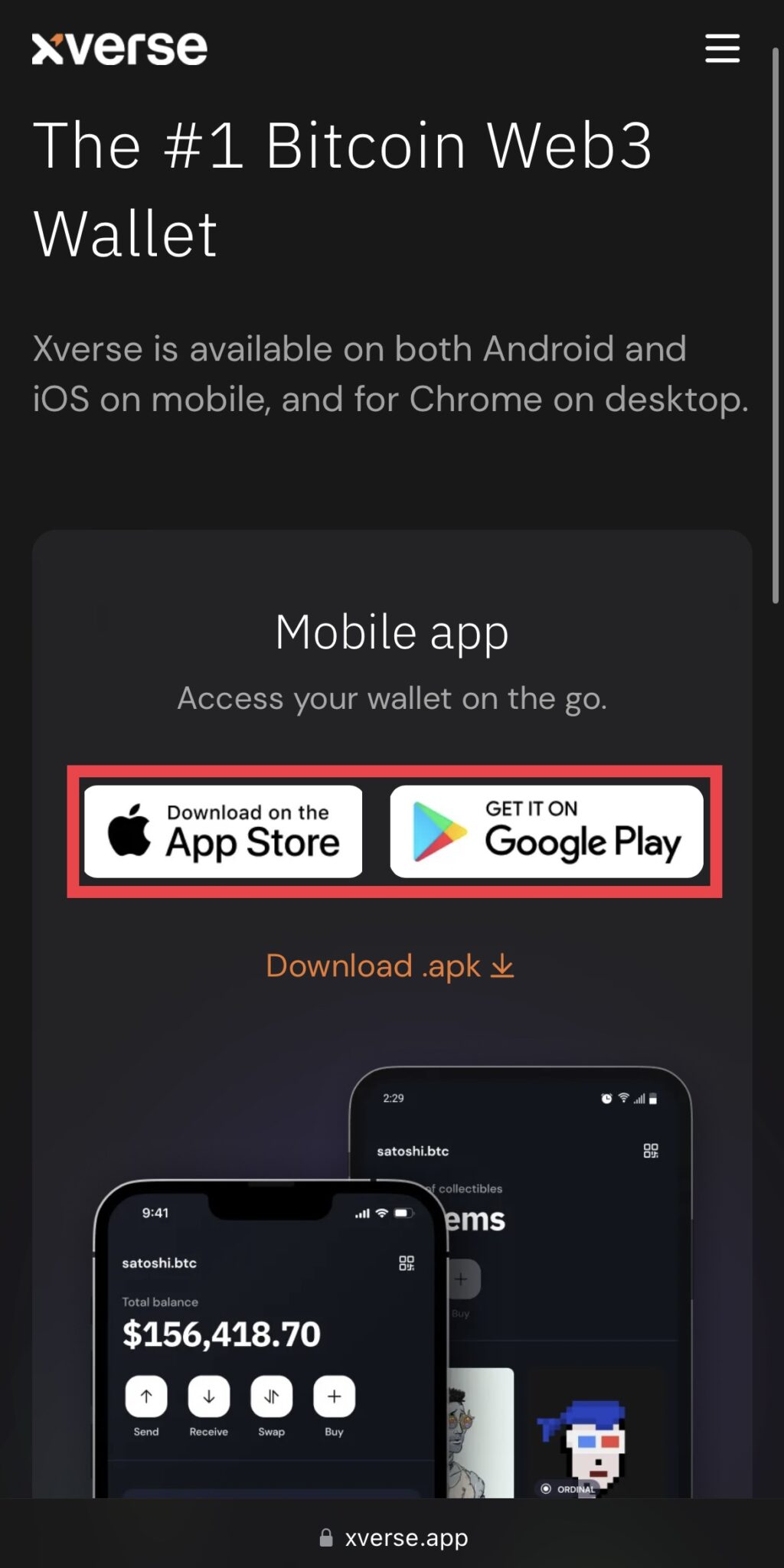Tap the Download .apk link

pyautogui.click(x=390, y=966)
